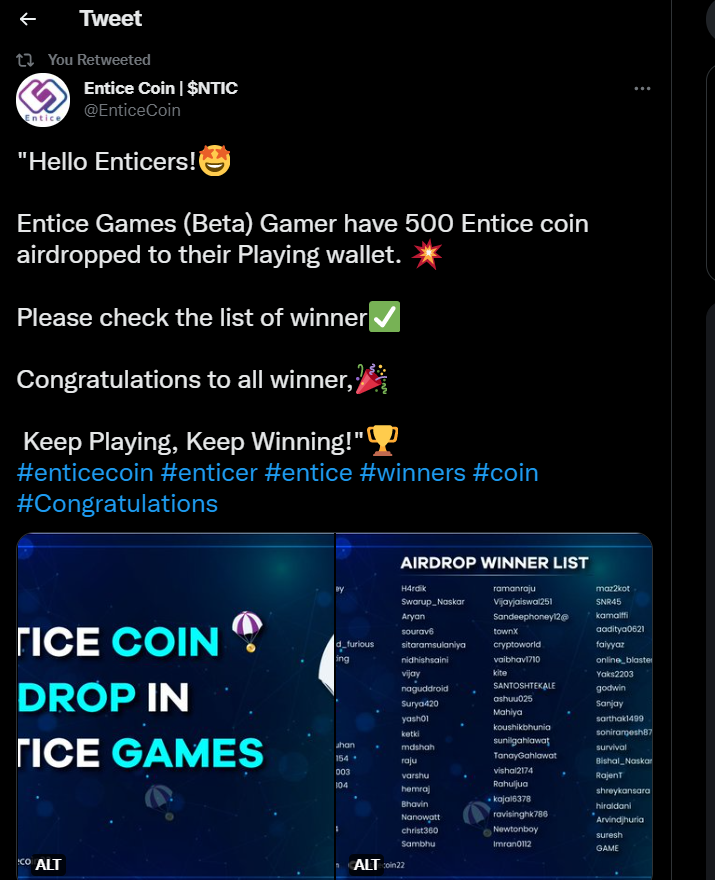View the Airdrop Winner List image
Screen dimensions: 715x880
[x=495, y=700]
